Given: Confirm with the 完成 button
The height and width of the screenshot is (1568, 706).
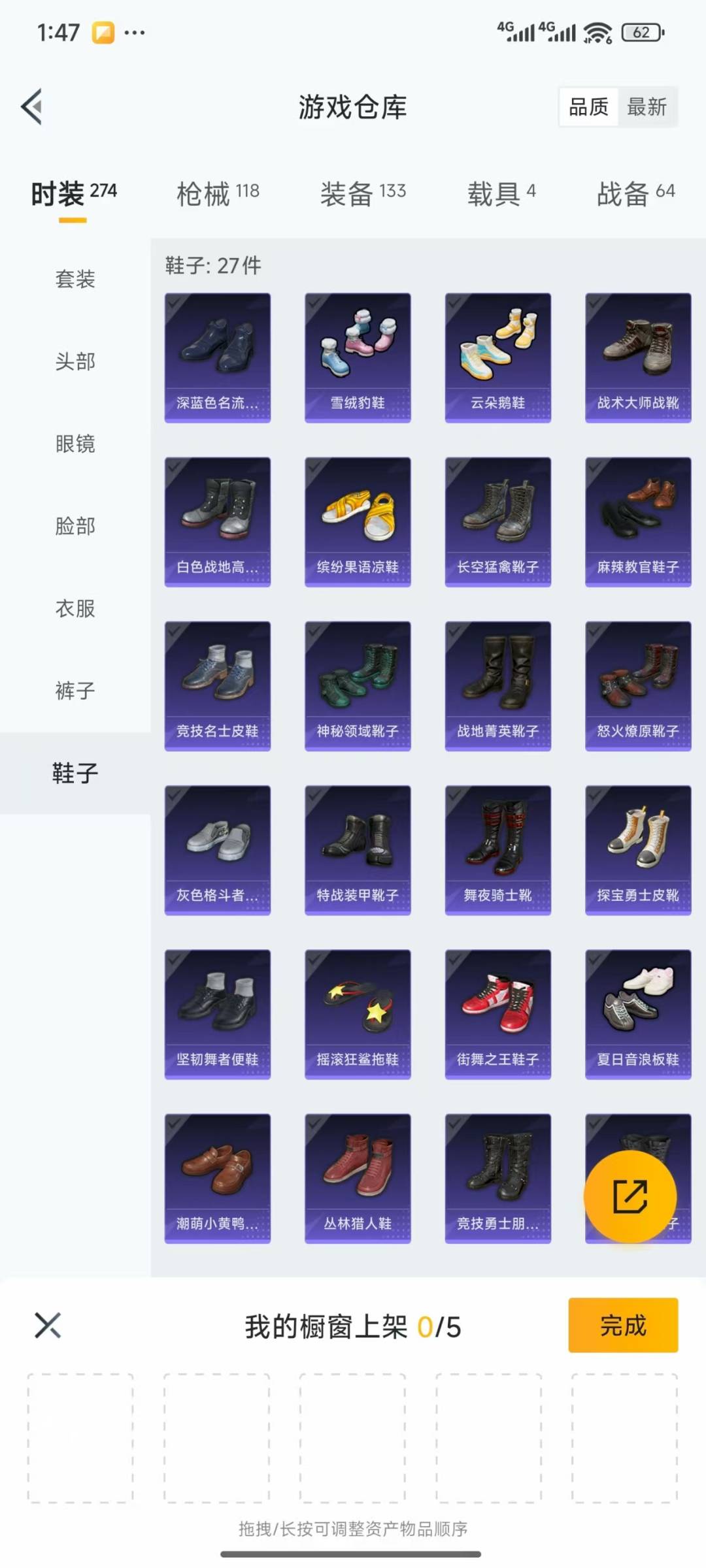Looking at the screenshot, I should (623, 1325).
